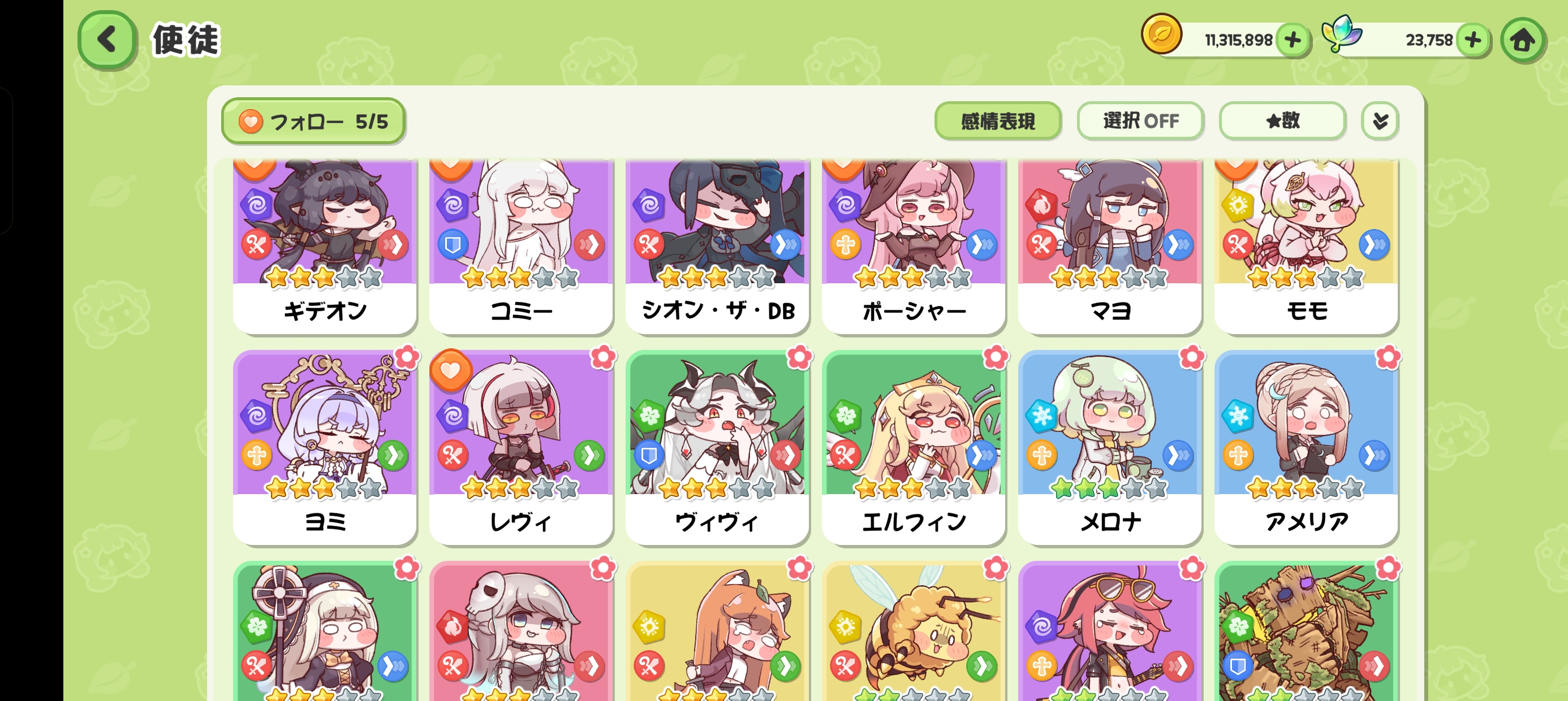Viewport: 1568px width, 701px height.
Task: Open the メロナ character card
Action: (x=1110, y=447)
